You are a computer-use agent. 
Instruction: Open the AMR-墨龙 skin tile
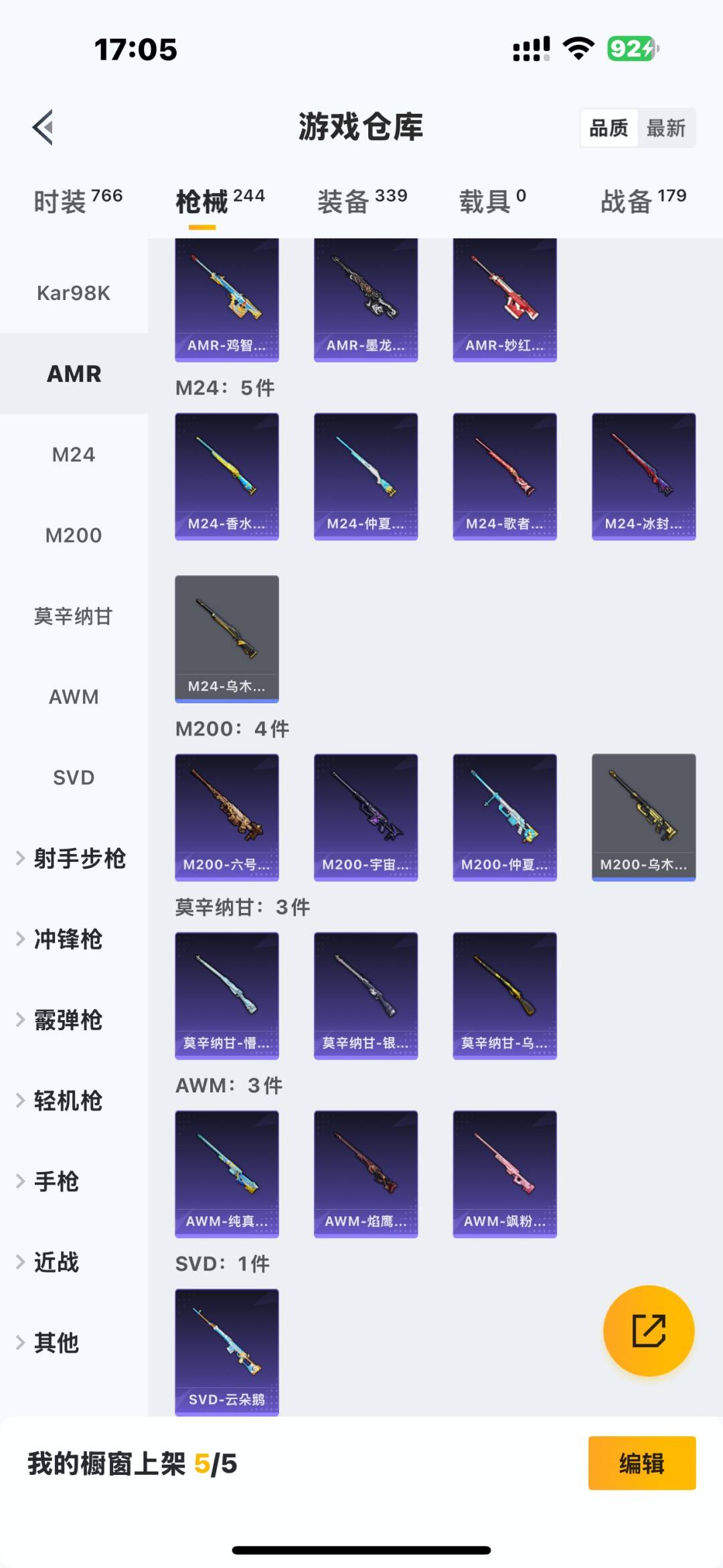point(366,300)
